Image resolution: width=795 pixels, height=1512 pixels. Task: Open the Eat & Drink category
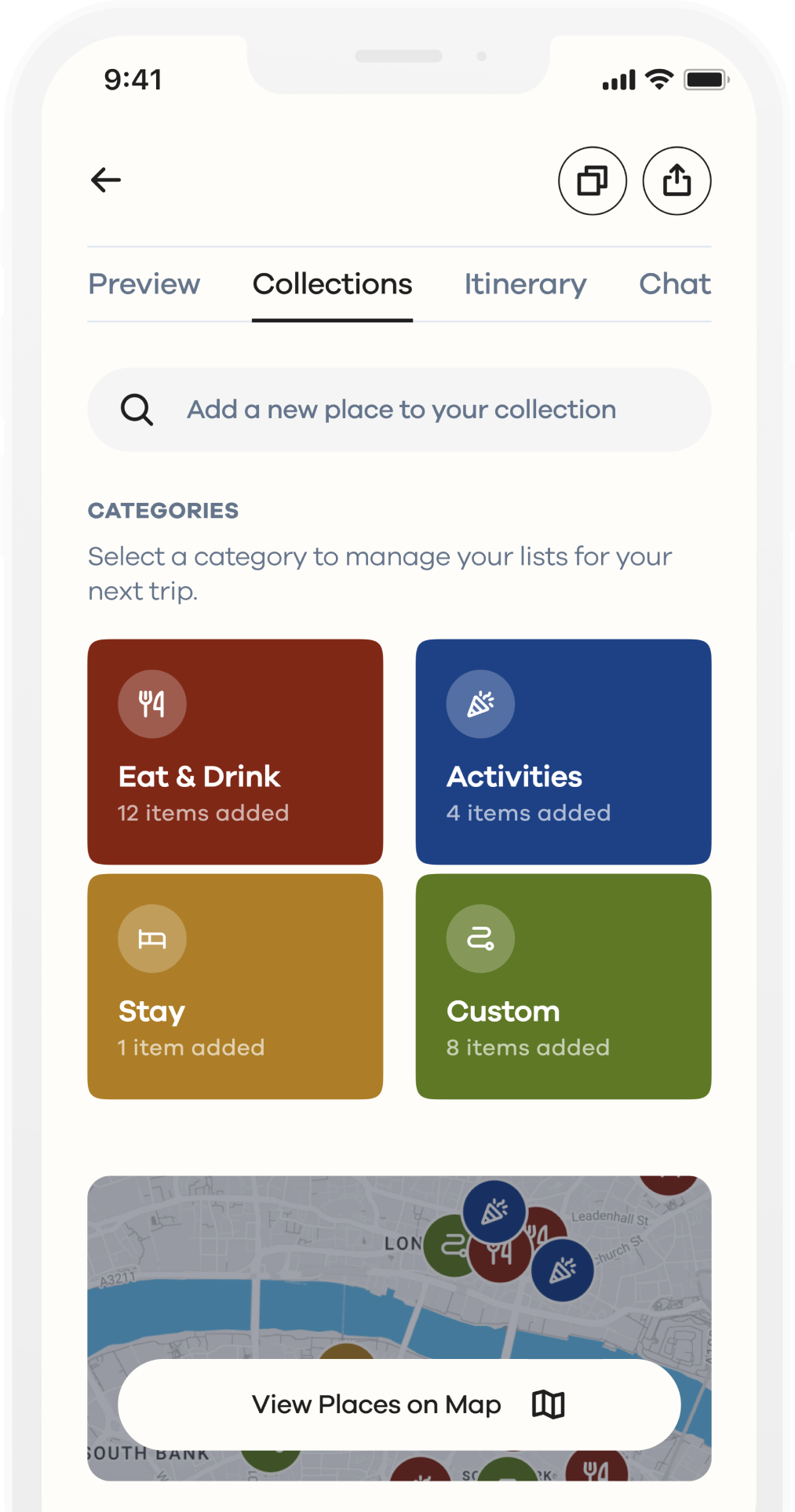[x=235, y=752]
